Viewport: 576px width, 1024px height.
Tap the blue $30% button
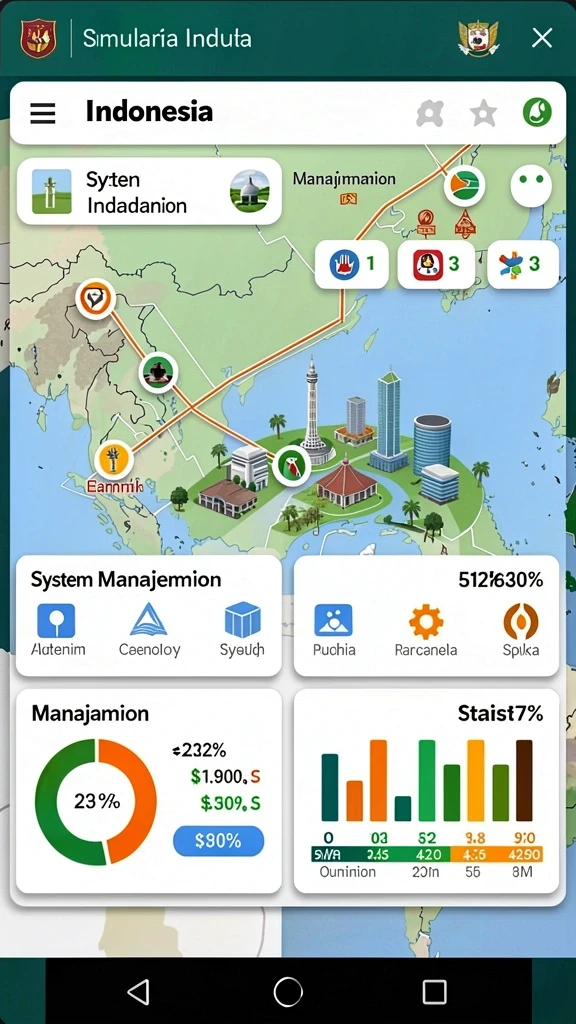click(x=219, y=840)
